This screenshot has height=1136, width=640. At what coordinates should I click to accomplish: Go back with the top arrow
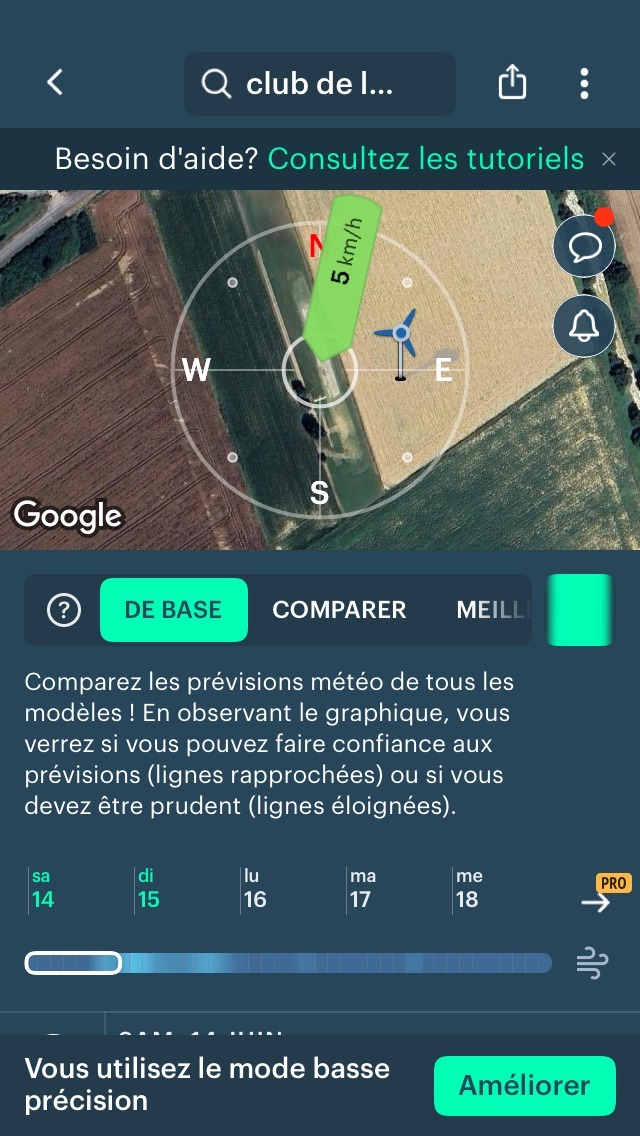tap(56, 83)
